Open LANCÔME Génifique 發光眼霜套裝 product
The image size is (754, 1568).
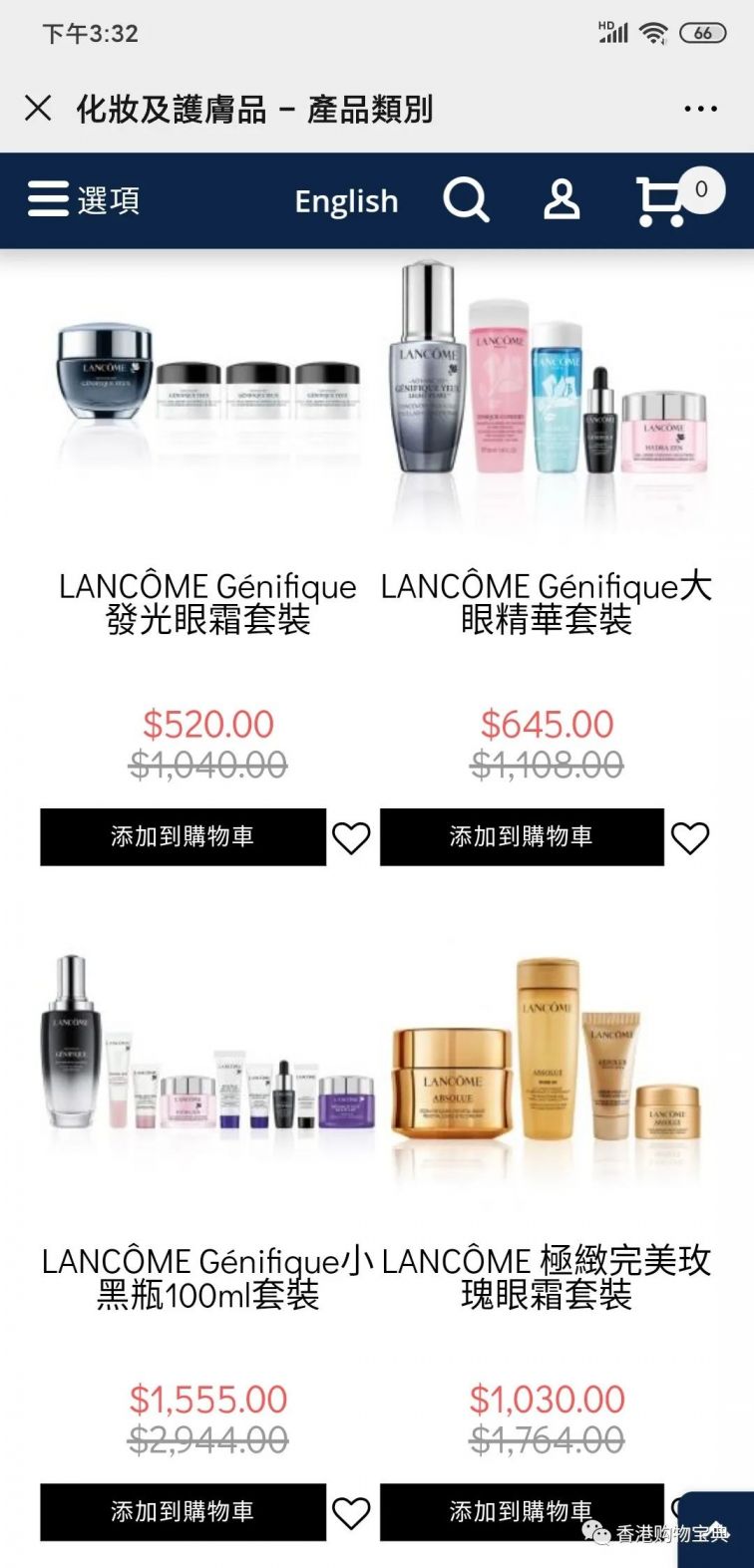point(207,602)
